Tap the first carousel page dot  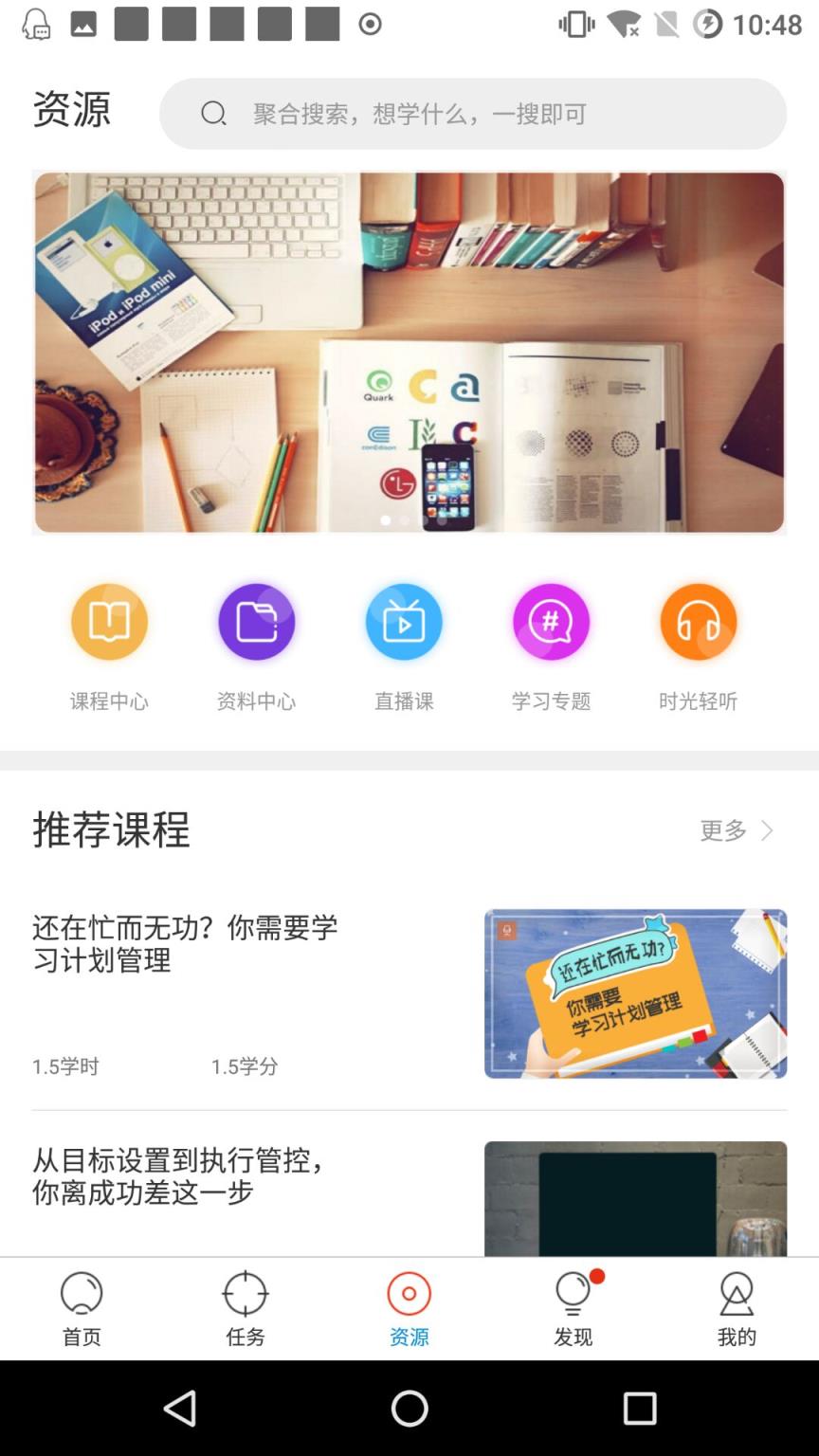click(x=386, y=520)
